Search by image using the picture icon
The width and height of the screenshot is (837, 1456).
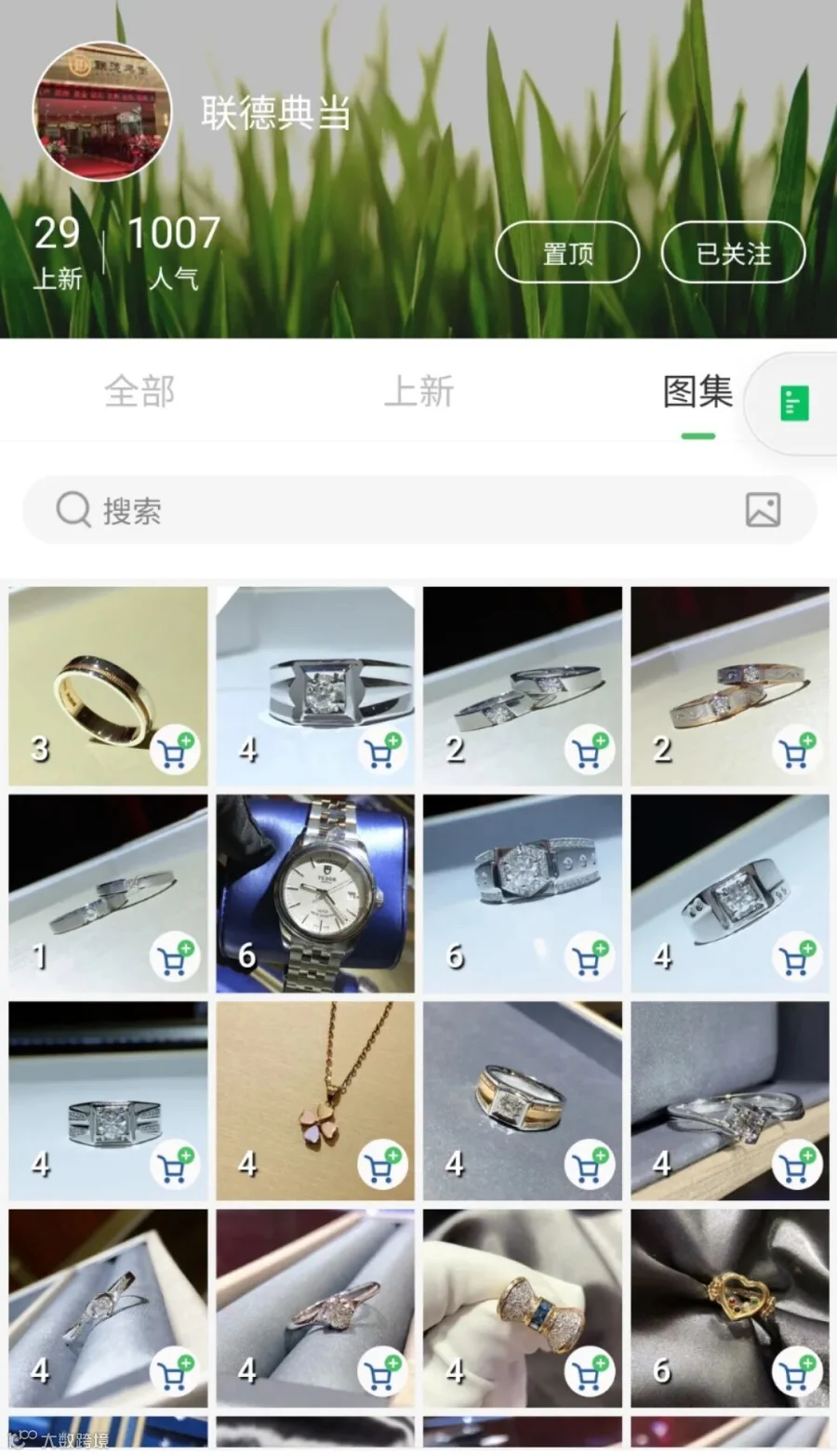[x=763, y=510]
